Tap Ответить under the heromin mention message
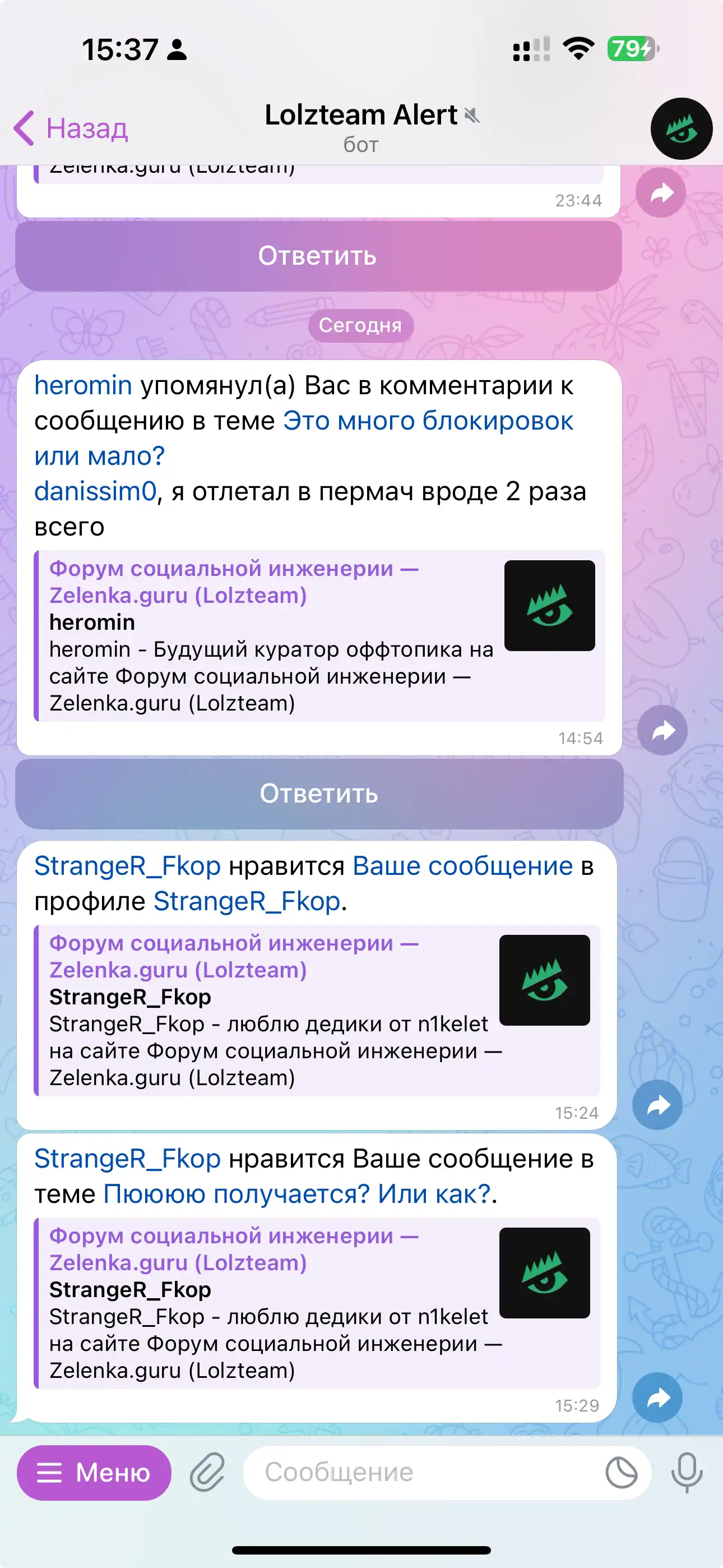The width and height of the screenshot is (723, 1568). point(319,793)
